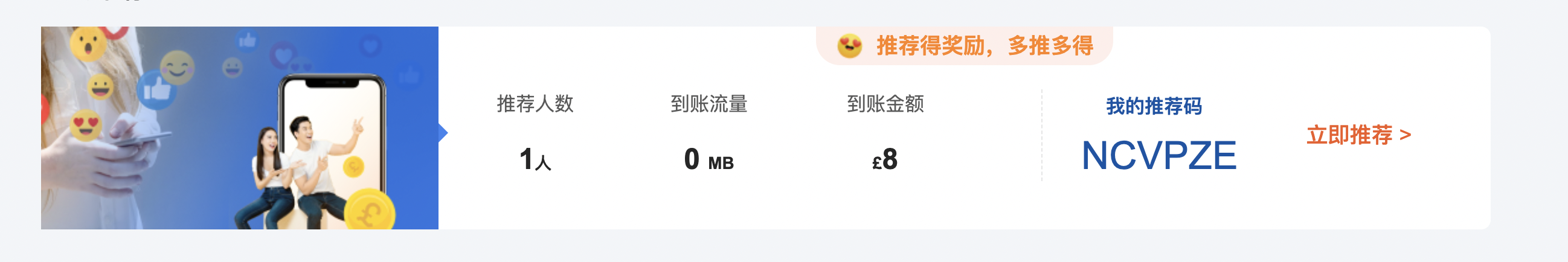Tap the 立即推荐 link

pos(1358,135)
